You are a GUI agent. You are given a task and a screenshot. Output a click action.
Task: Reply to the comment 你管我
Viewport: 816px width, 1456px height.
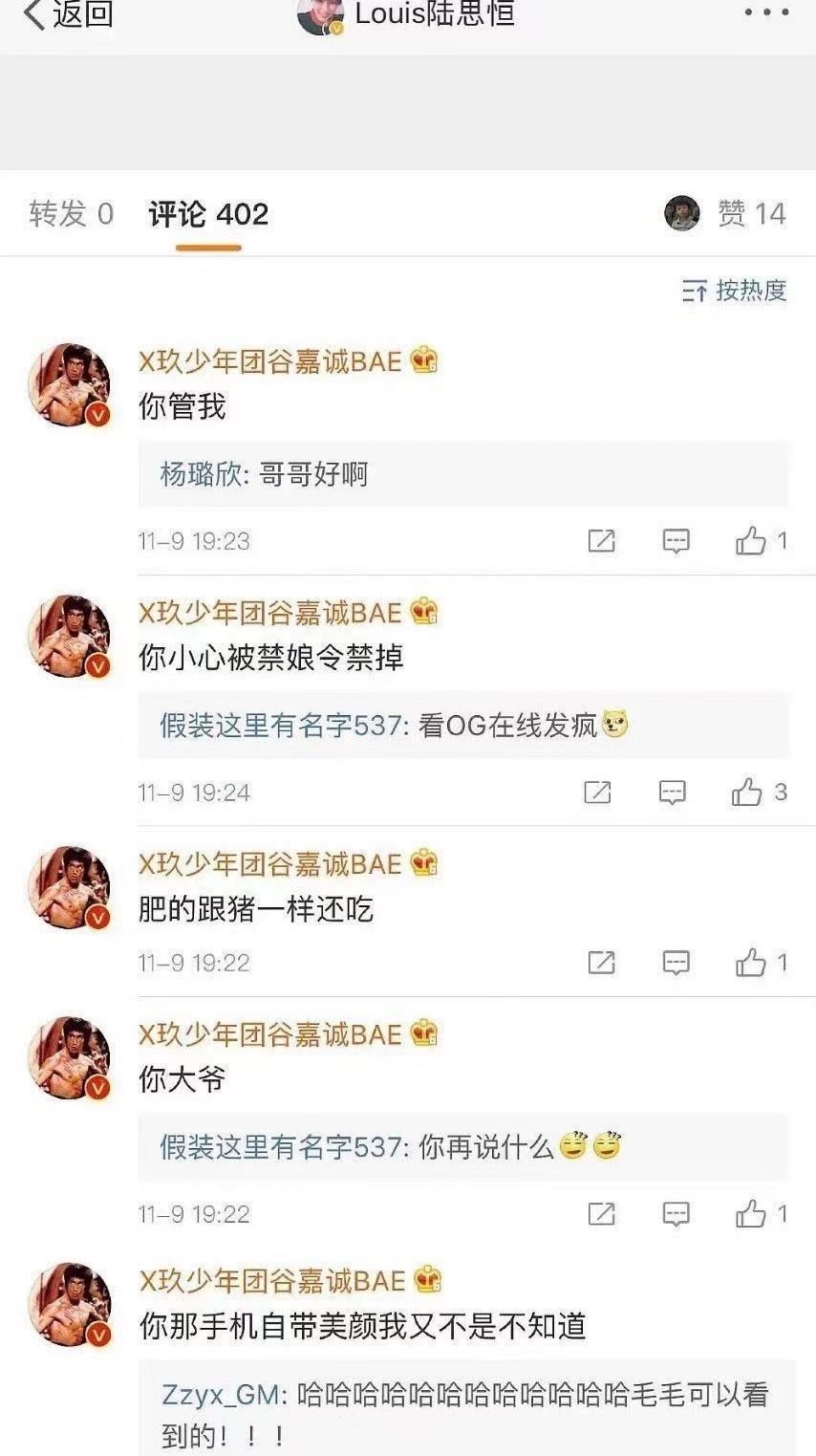tap(676, 541)
